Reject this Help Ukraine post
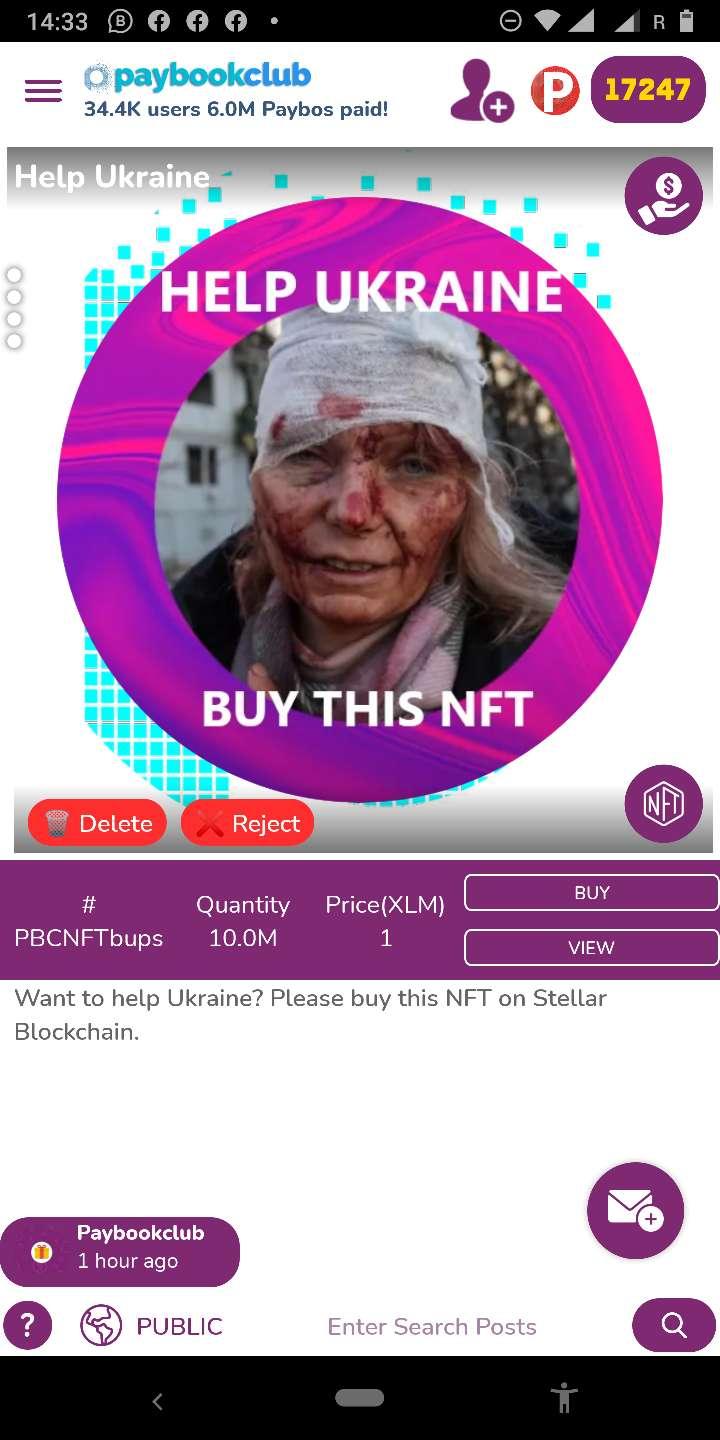 [247, 823]
